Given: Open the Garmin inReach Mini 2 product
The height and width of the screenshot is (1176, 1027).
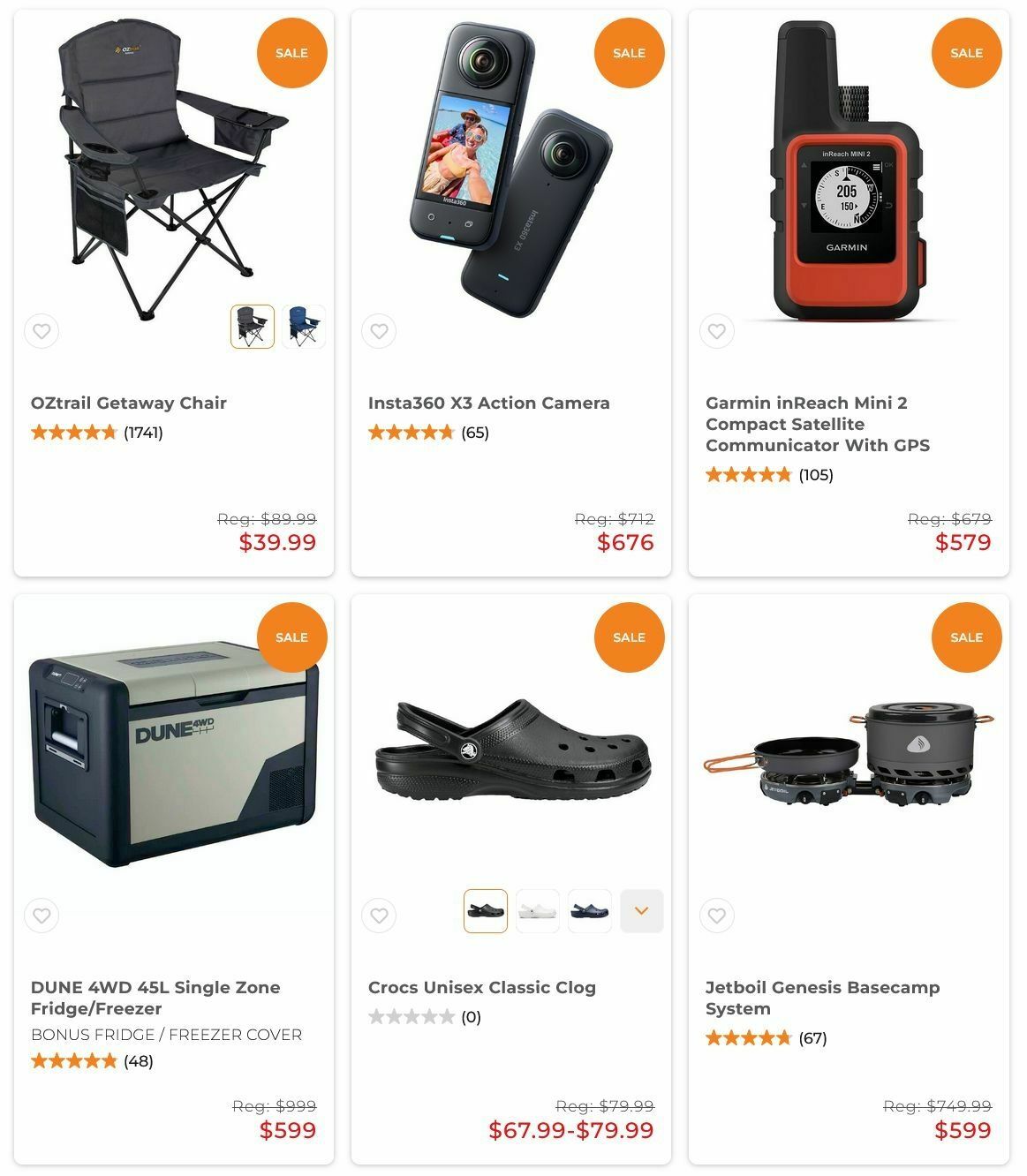Looking at the screenshot, I should click(x=817, y=424).
